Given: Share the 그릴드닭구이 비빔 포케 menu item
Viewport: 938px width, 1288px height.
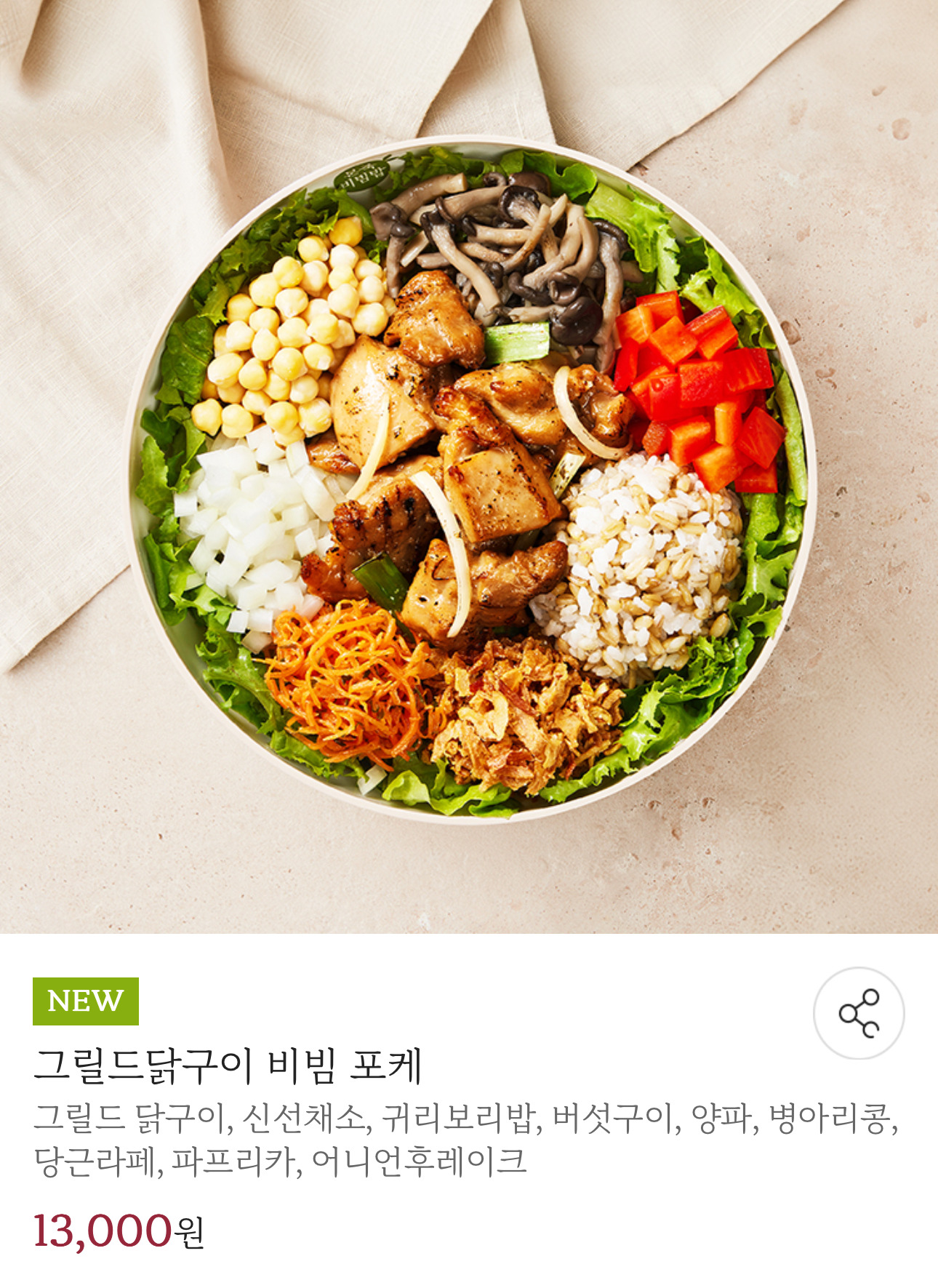Looking at the screenshot, I should pos(859,1012).
